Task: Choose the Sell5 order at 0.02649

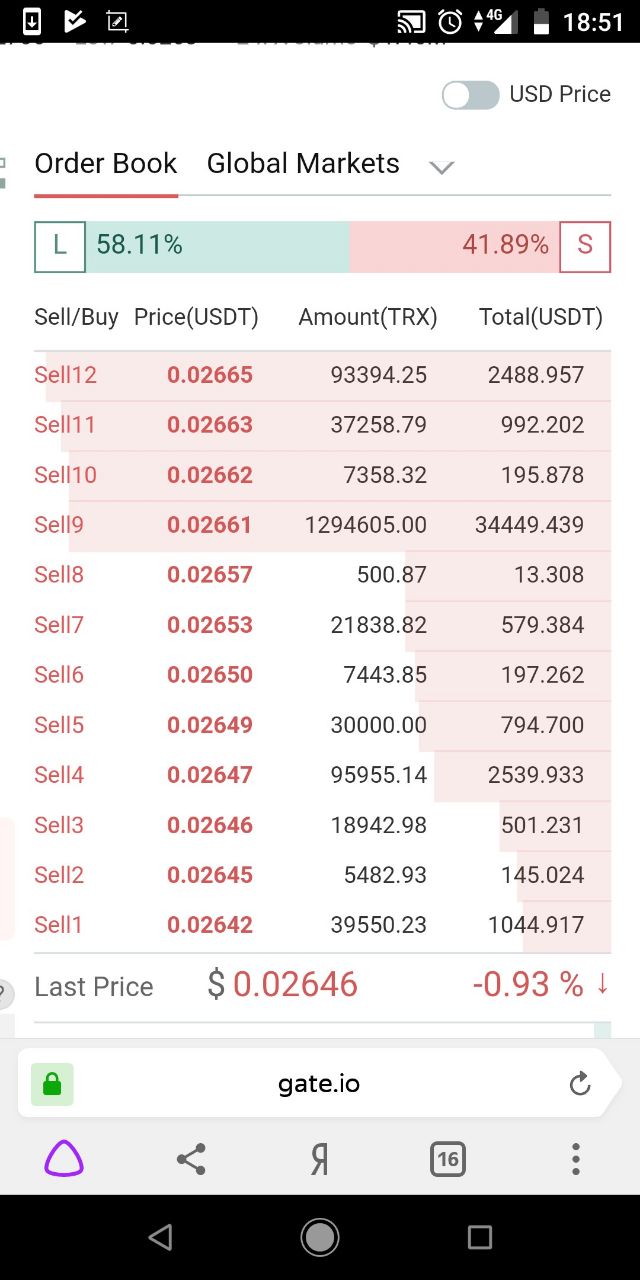Action: (x=322, y=725)
